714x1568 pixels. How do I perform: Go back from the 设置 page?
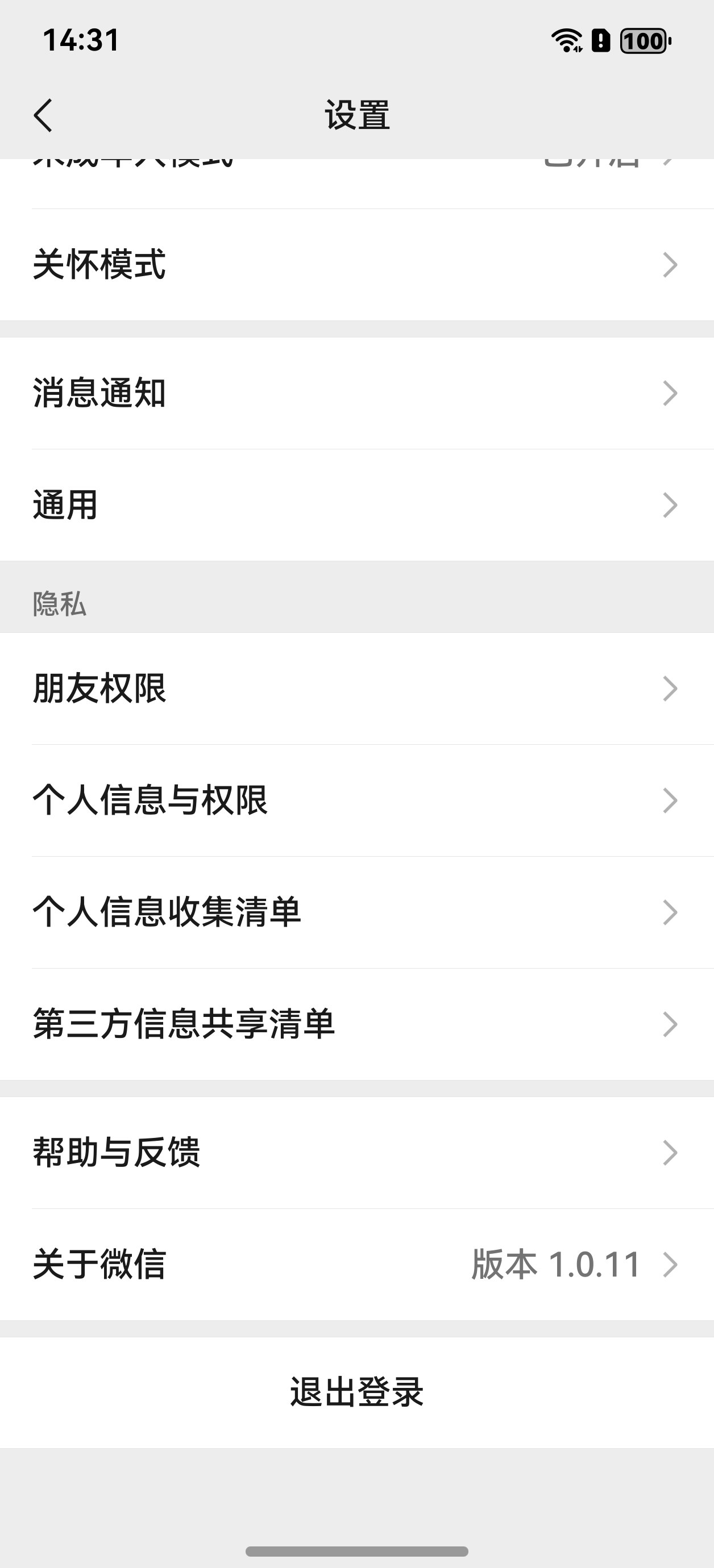[43, 116]
